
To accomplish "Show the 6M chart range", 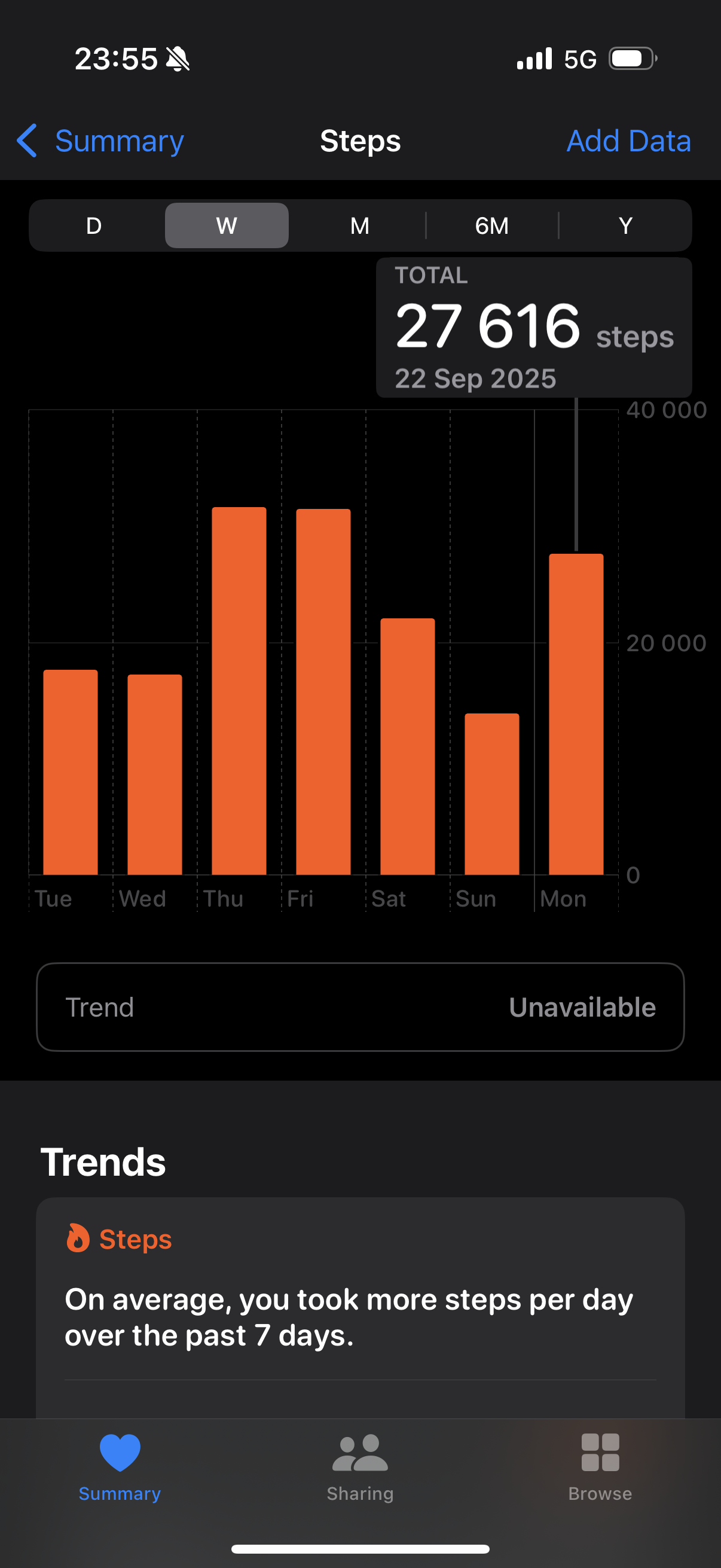I will pyautogui.click(x=491, y=226).
